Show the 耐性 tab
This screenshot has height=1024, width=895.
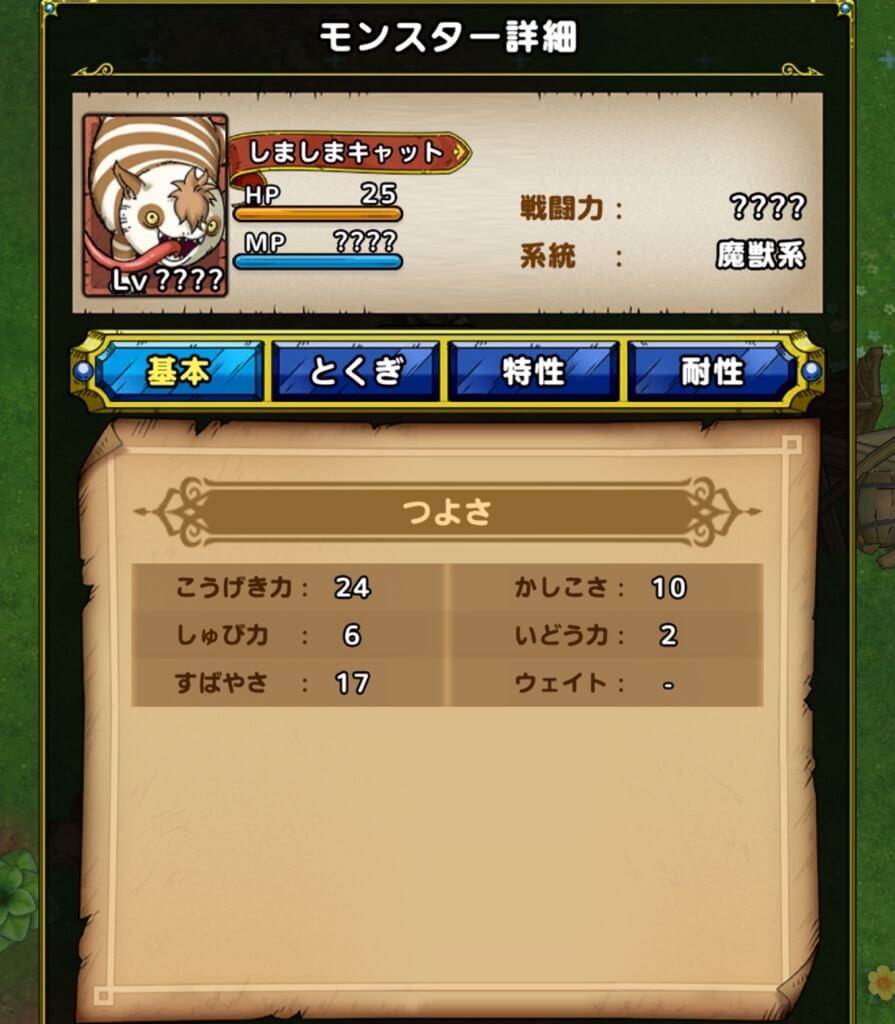[711, 372]
